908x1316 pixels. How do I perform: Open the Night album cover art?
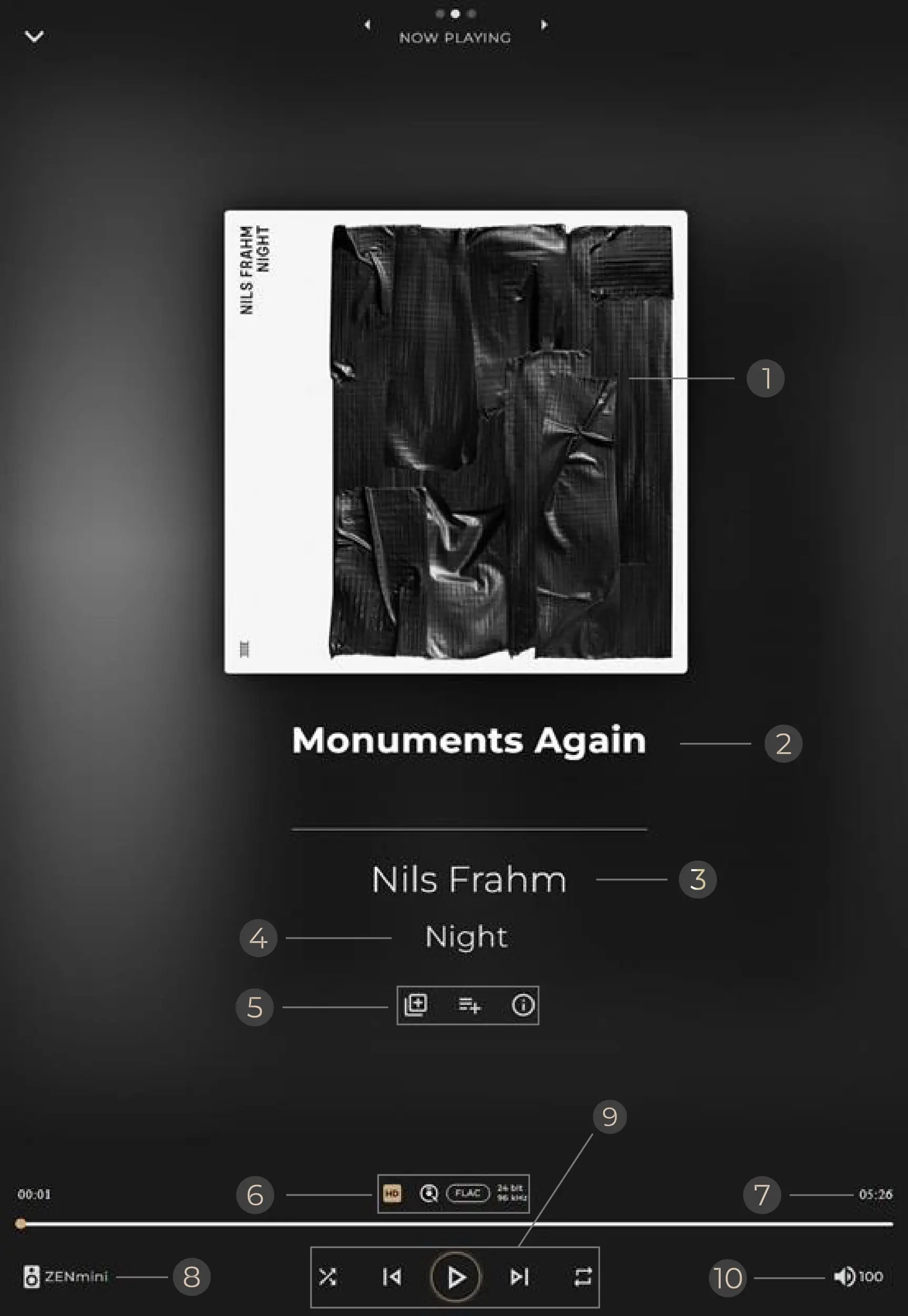point(455,442)
